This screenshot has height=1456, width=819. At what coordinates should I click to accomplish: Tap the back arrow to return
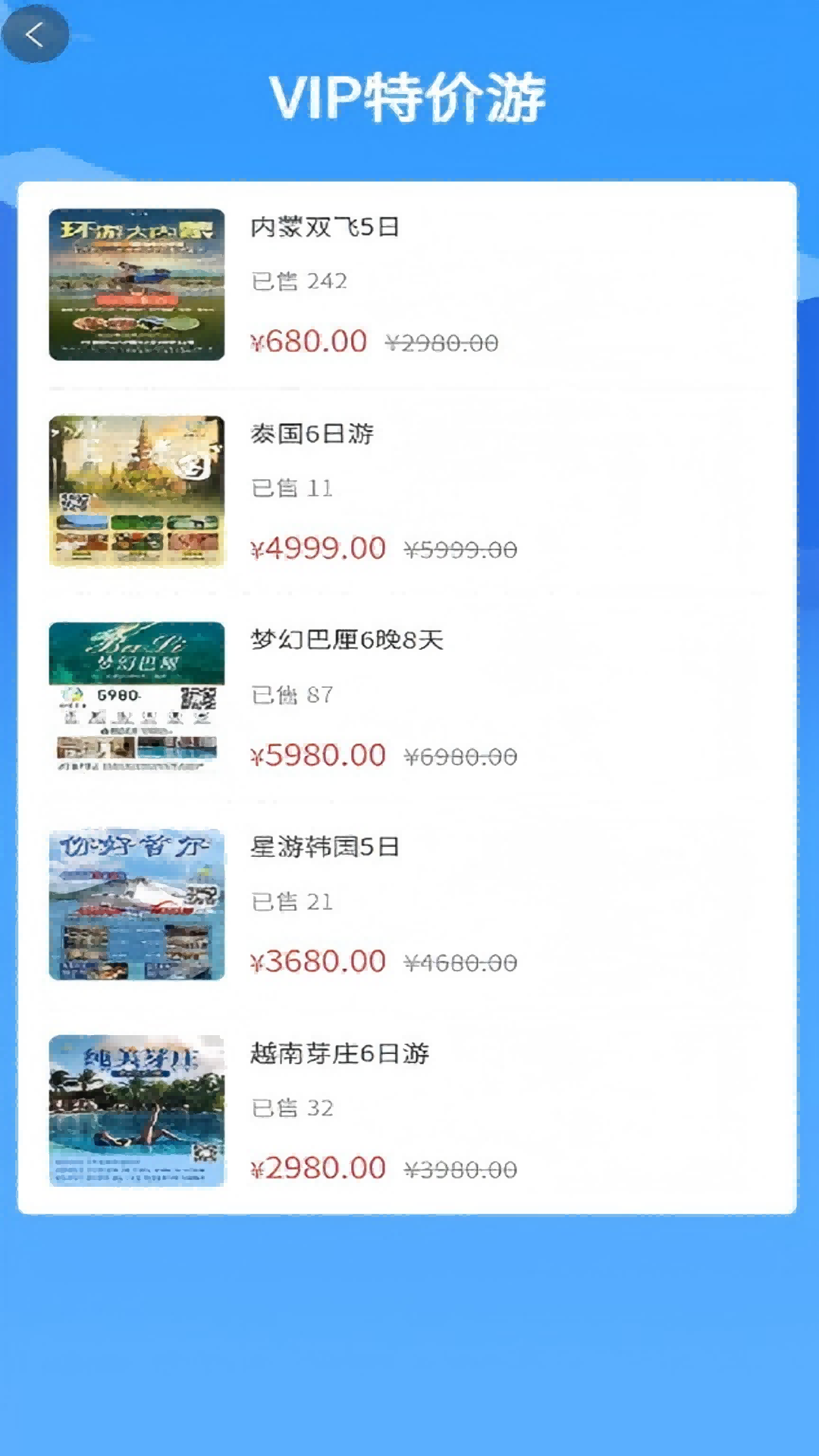click(36, 34)
